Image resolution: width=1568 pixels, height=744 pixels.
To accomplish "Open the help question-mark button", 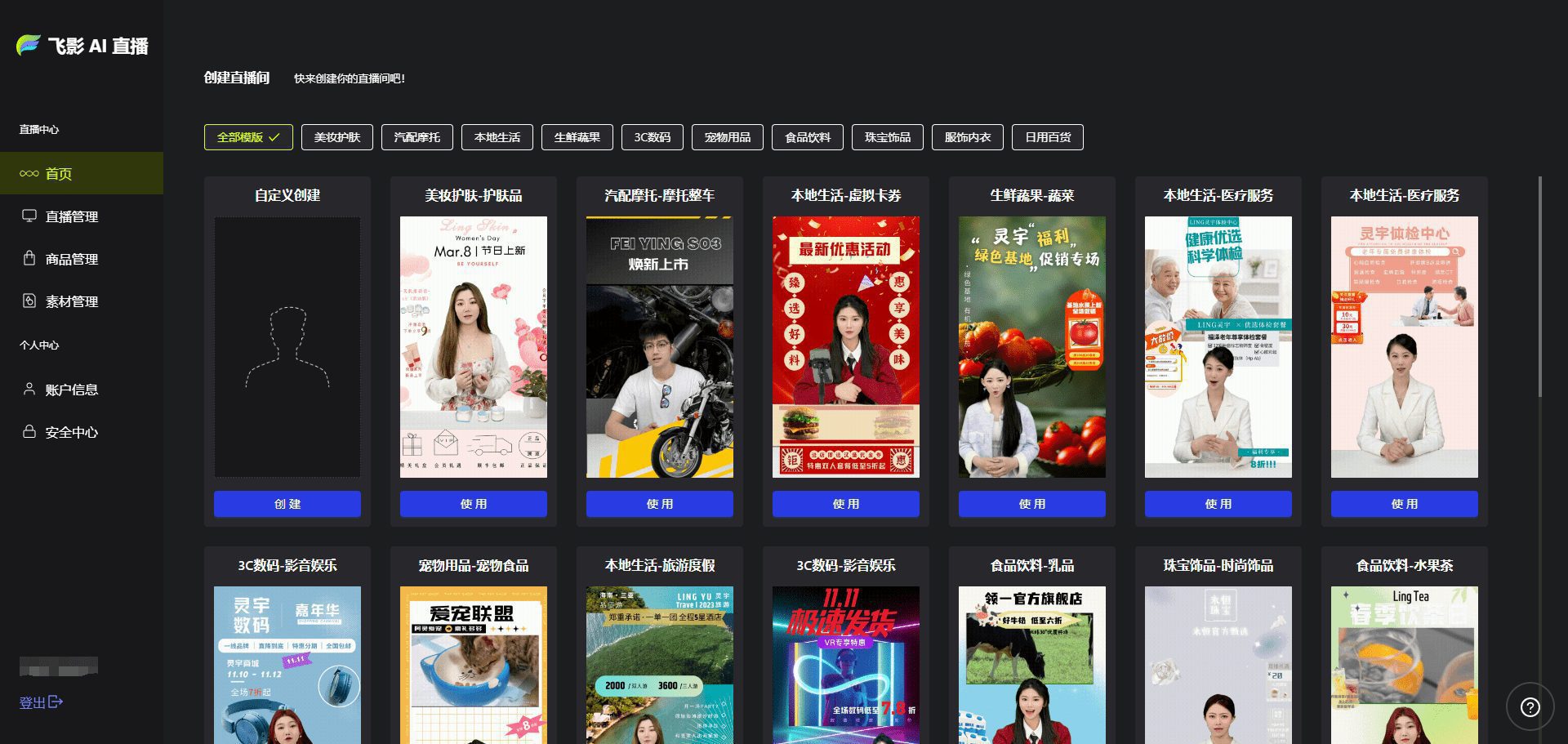I will 1530,707.
